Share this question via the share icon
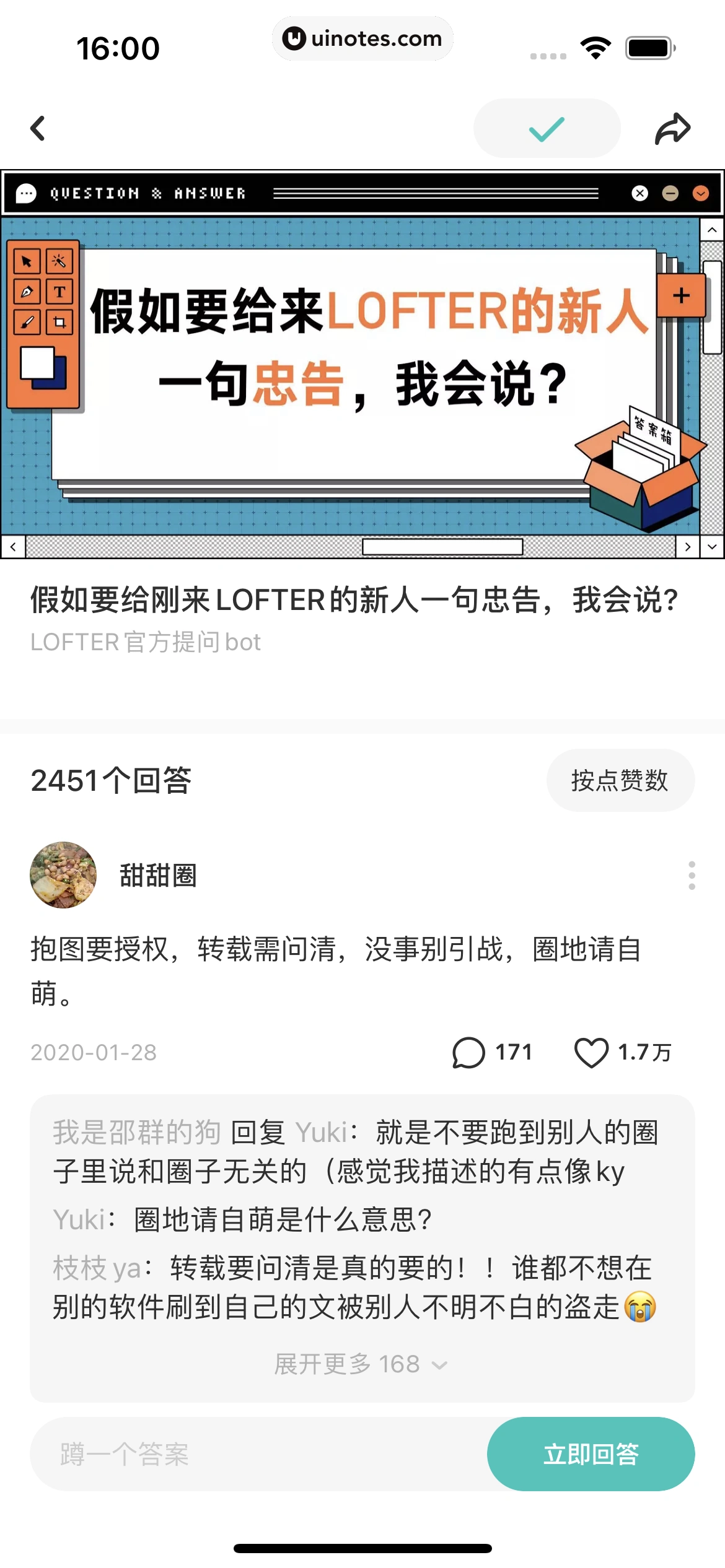The height and width of the screenshot is (1568, 725). [674, 128]
